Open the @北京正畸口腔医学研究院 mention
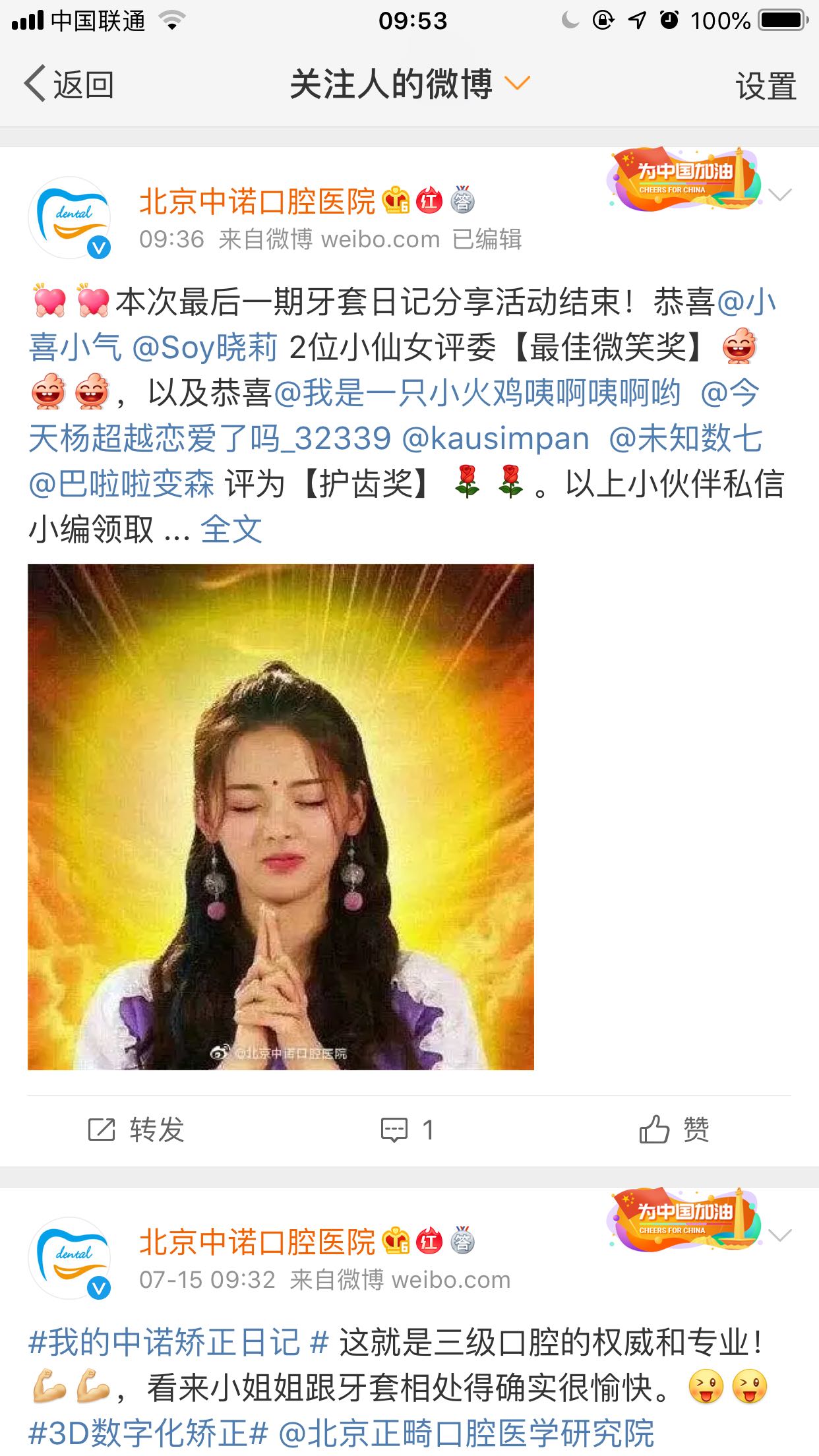819x1456 pixels. click(466, 1433)
